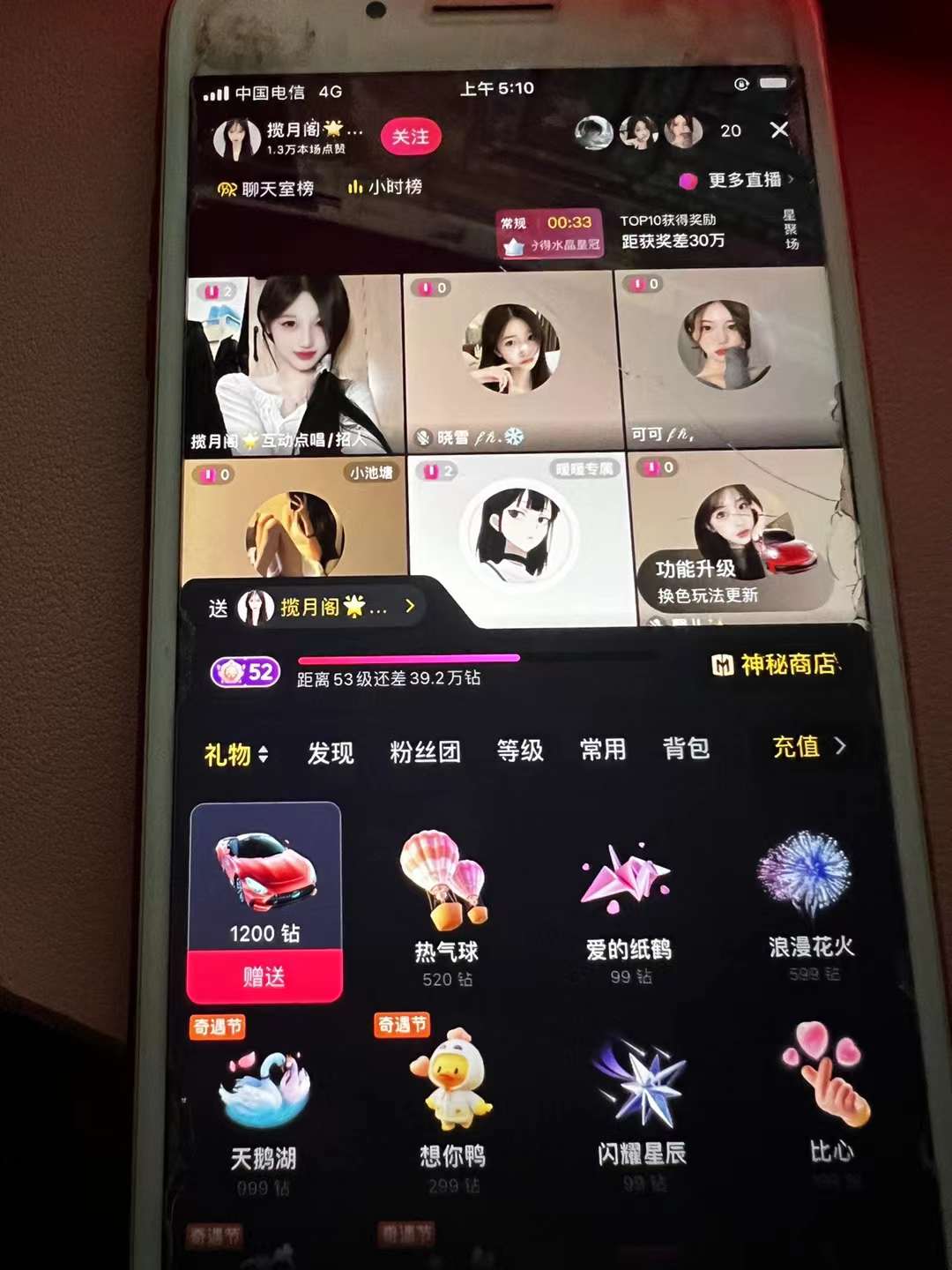This screenshot has height=1270, width=952.
Task: Follow the host via 关注 button
Action: pos(410,137)
